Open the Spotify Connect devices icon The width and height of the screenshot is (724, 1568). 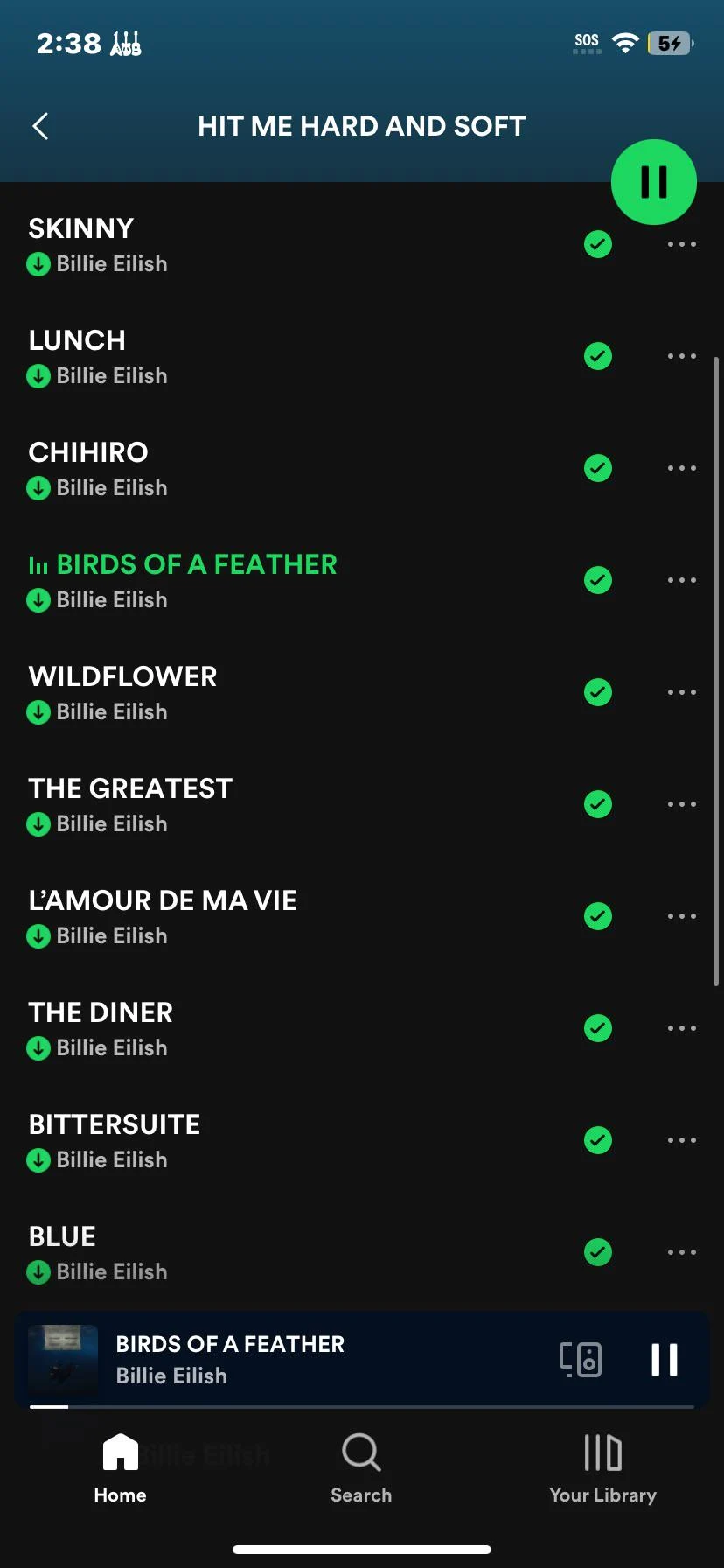(580, 1360)
